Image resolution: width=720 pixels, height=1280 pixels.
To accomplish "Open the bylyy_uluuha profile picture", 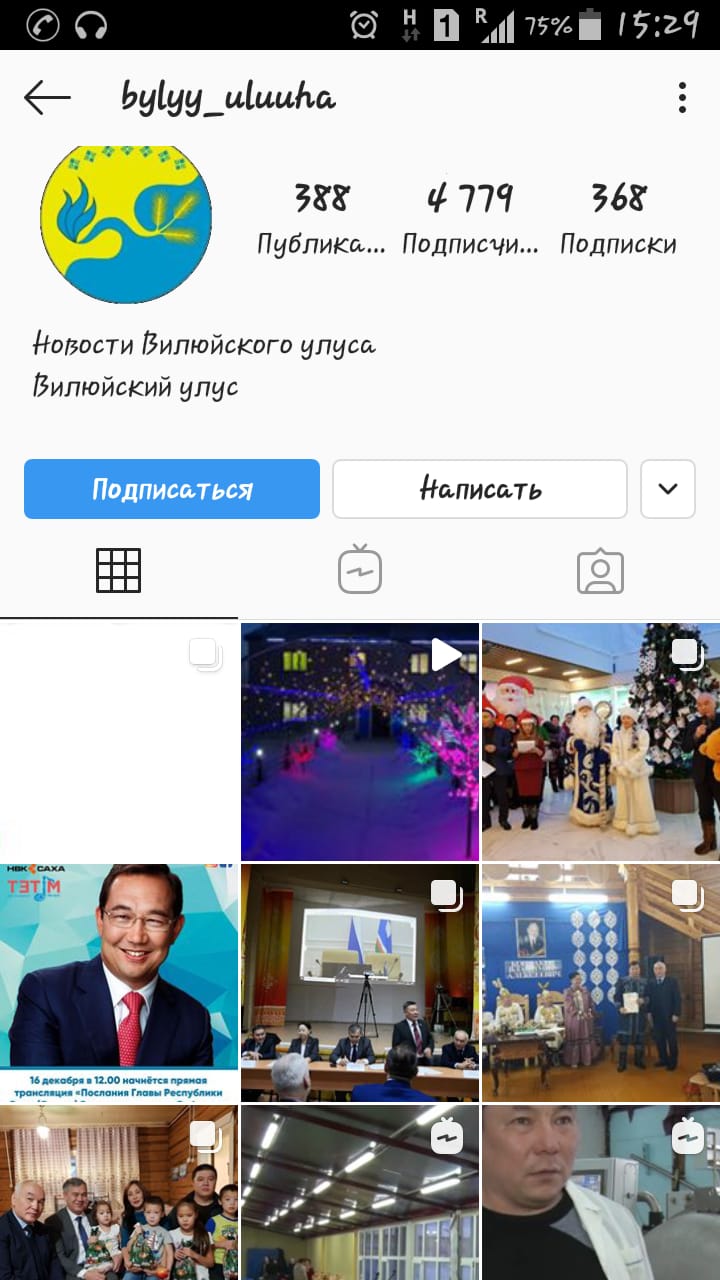I will pyautogui.click(x=126, y=222).
